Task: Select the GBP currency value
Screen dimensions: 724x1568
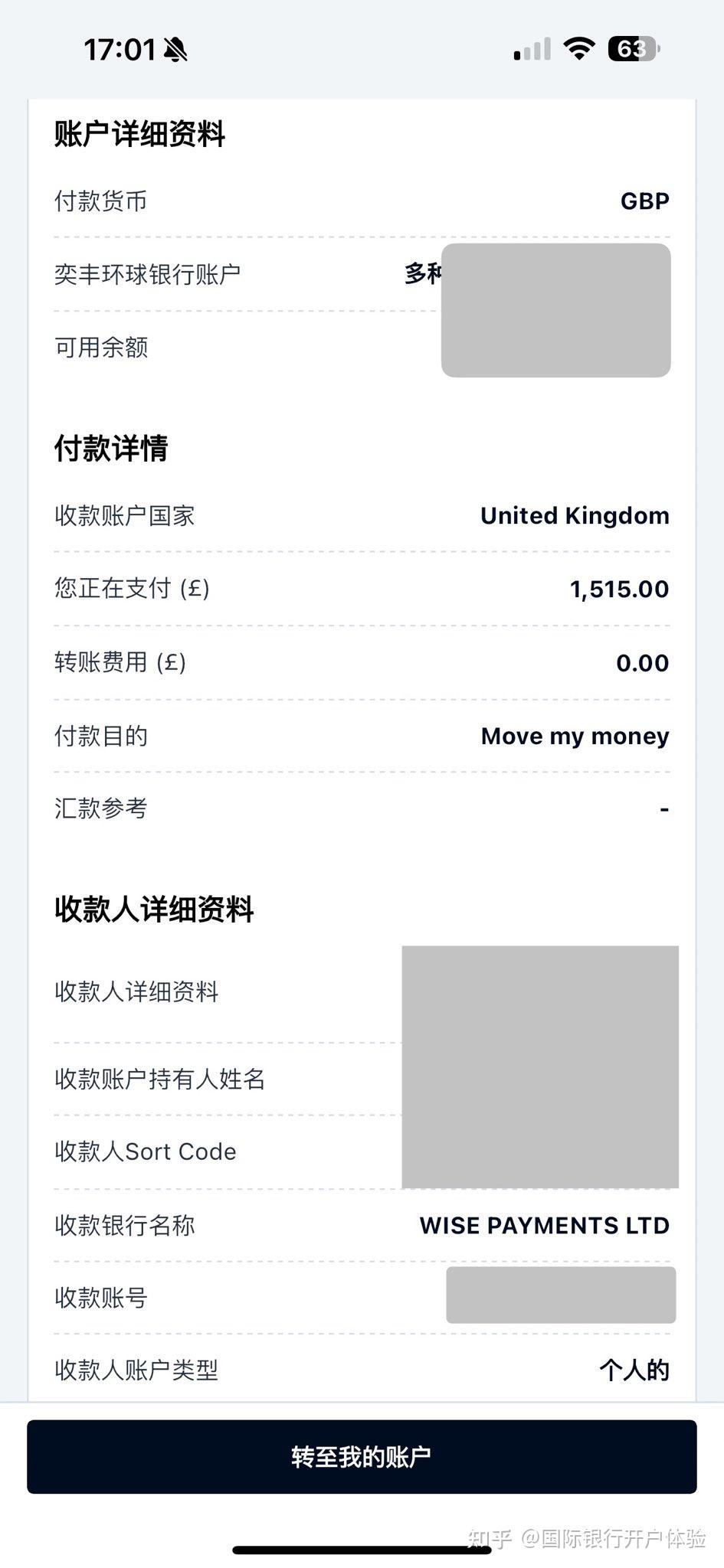Action: (644, 201)
